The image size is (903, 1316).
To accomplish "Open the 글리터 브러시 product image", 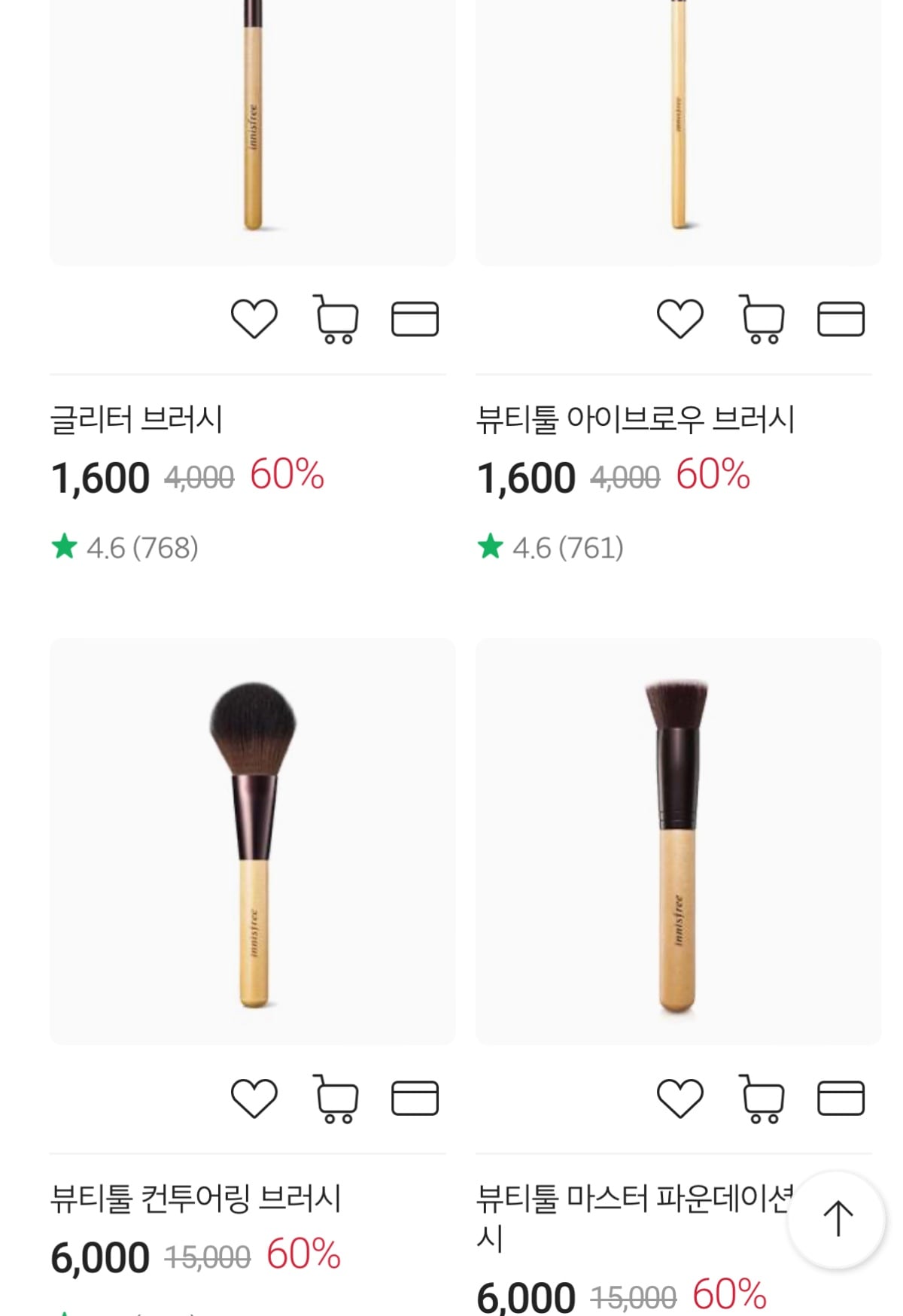I will click(253, 128).
